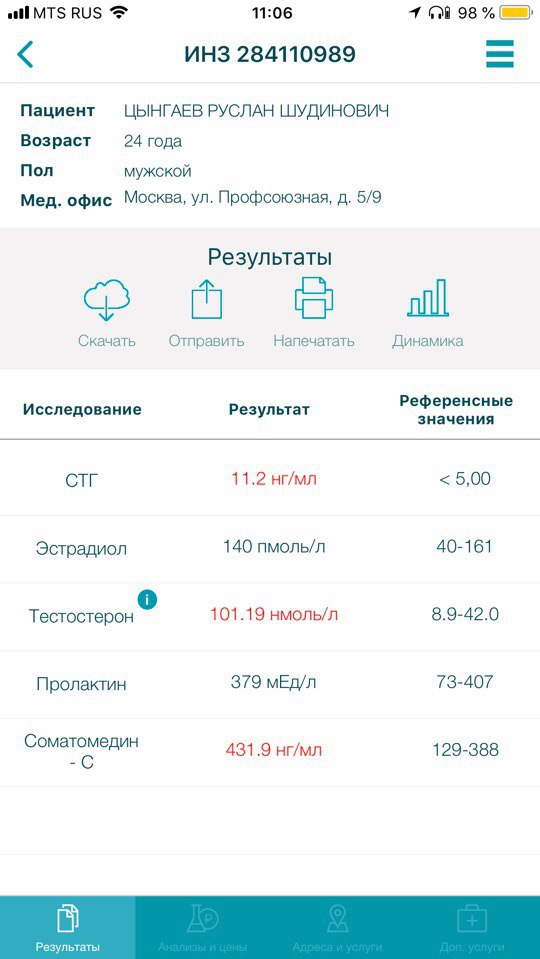Open the Адреса и услуги tab
Screen dimensions: 540x959
[338, 928]
